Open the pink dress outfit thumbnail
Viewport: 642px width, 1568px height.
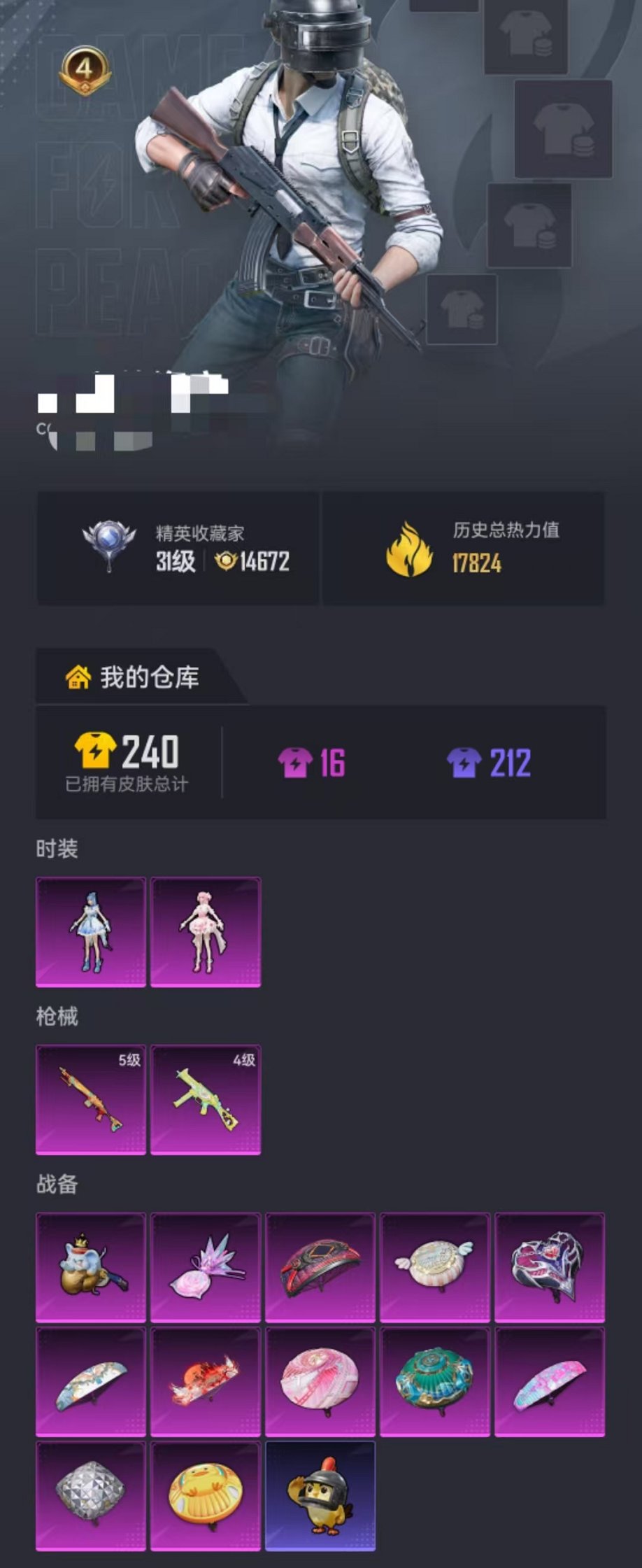tap(206, 931)
